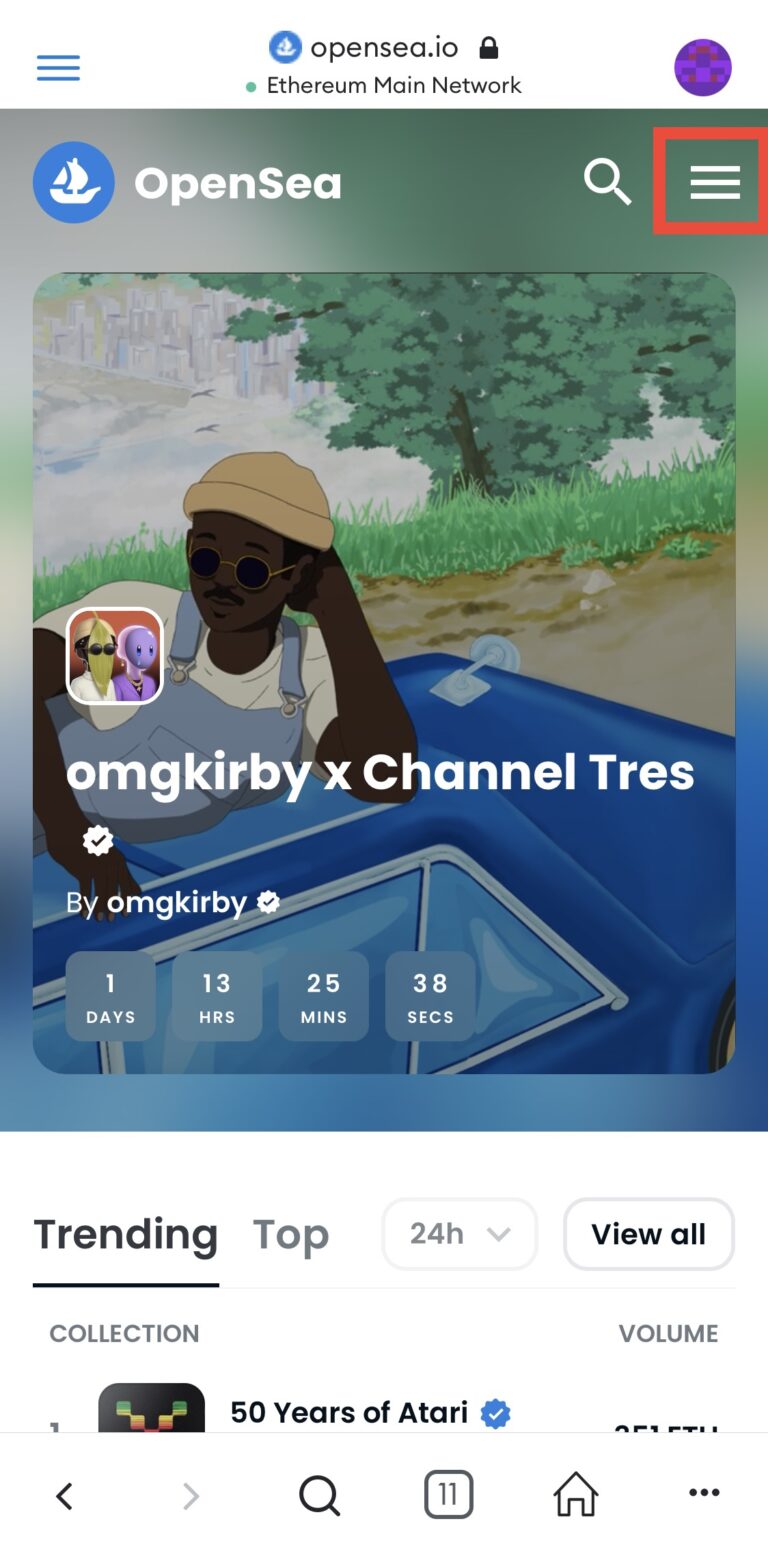Open the omgkirby x Channel Tres drop
The height and width of the screenshot is (1545, 768).
click(x=380, y=773)
